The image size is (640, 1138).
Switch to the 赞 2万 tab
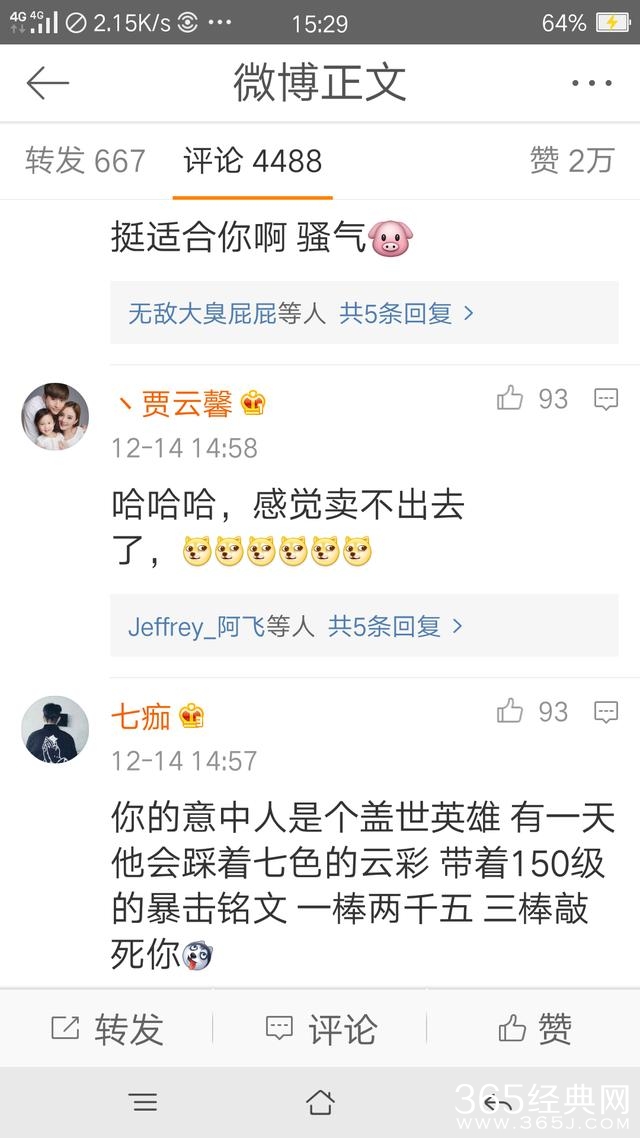[x=571, y=161]
